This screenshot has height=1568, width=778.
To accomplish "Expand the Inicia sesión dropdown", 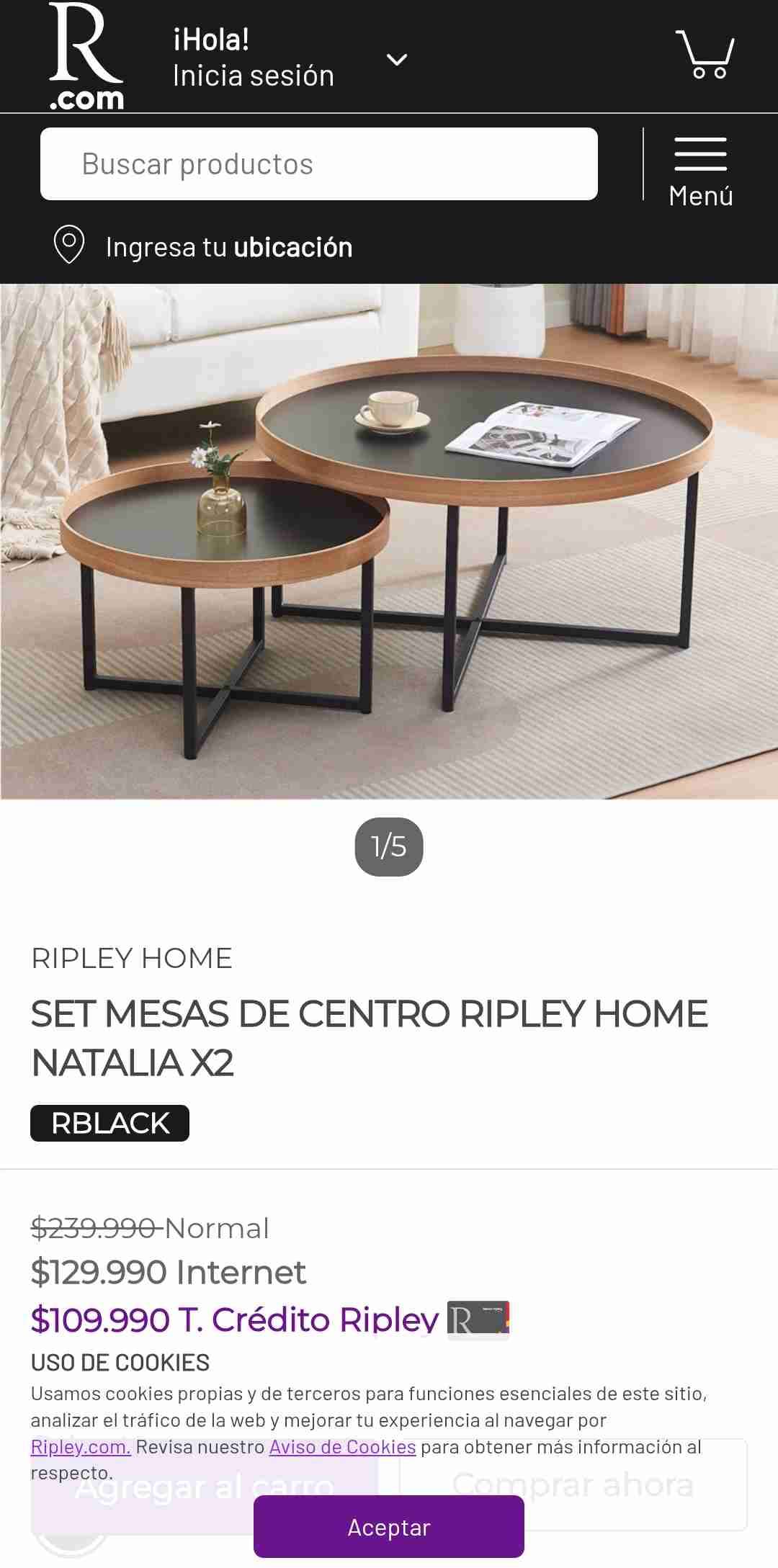I will 396,59.
